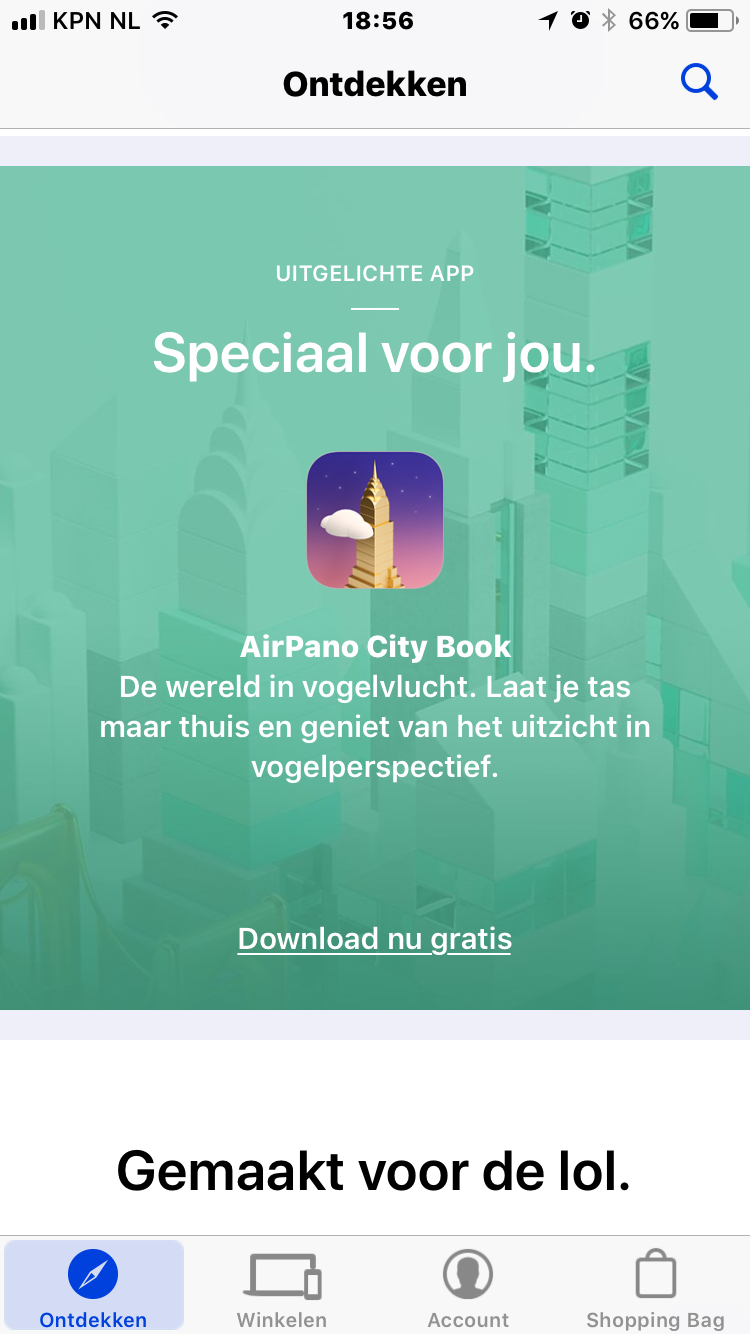Open the search magnifier icon
750x1334 pixels.
pos(699,83)
